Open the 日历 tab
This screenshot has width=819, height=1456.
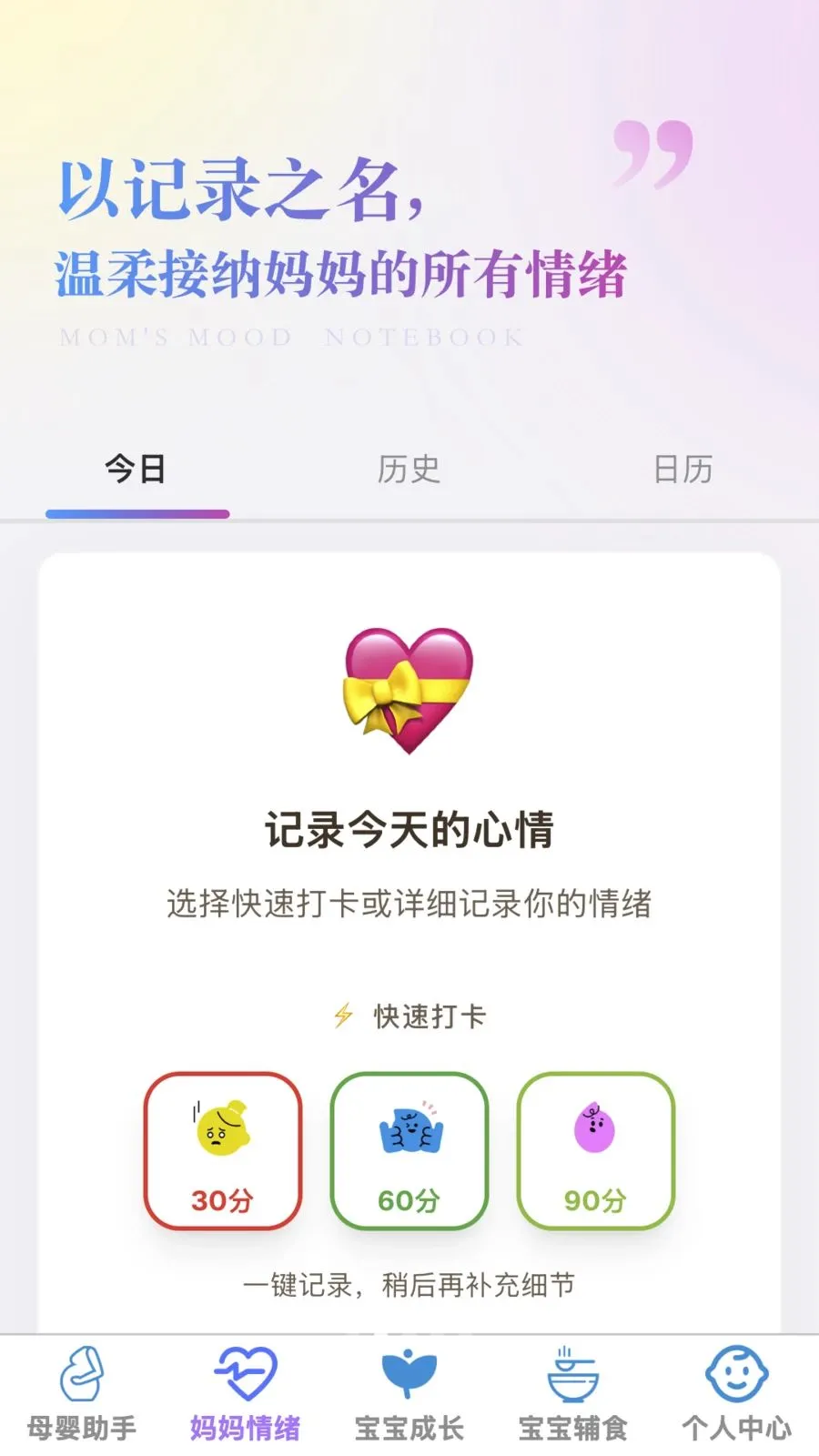pos(682,470)
